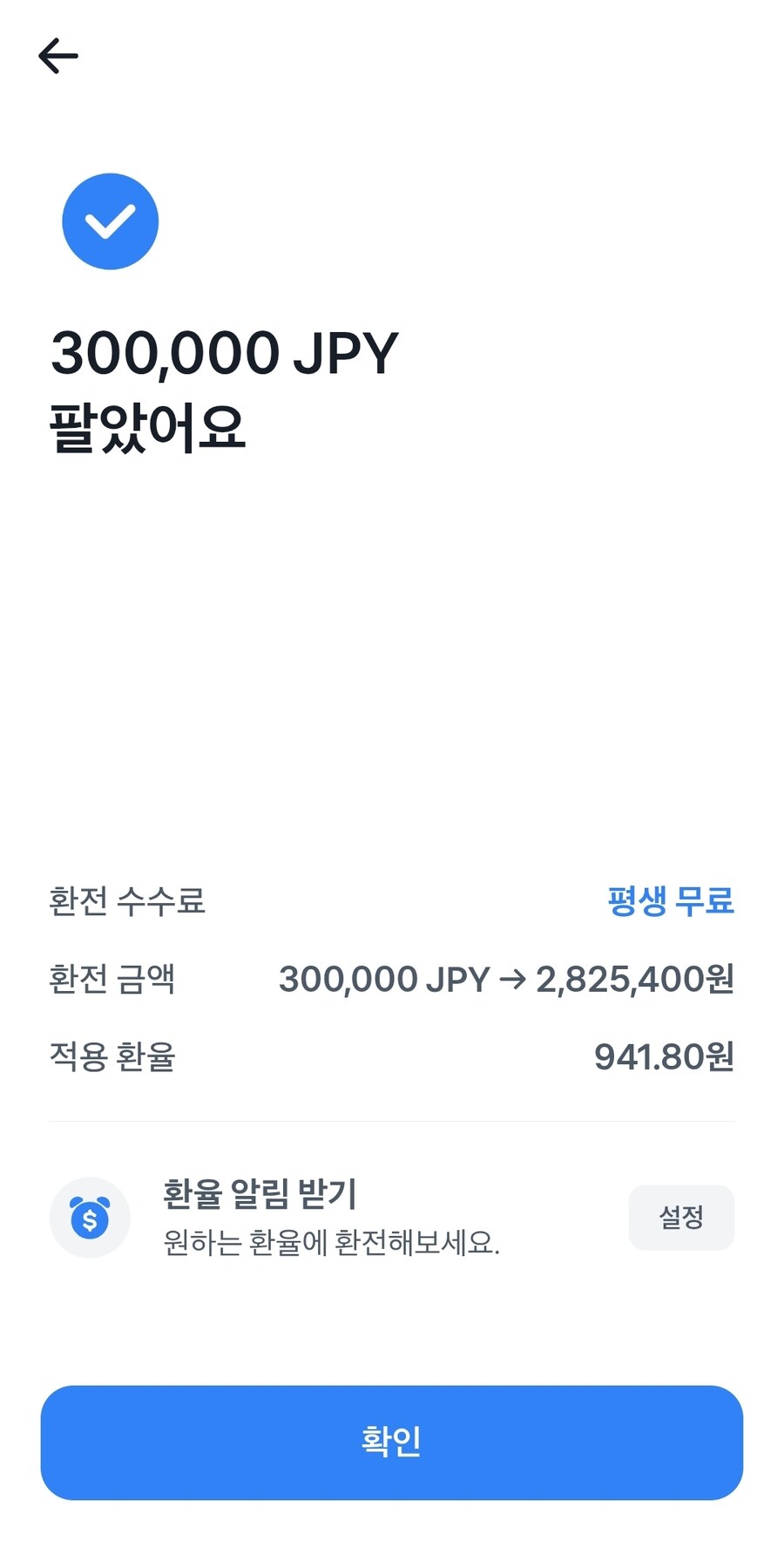Screen dimensions: 784x1541
Task: Click the back arrow at top left
Action: click(57, 55)
